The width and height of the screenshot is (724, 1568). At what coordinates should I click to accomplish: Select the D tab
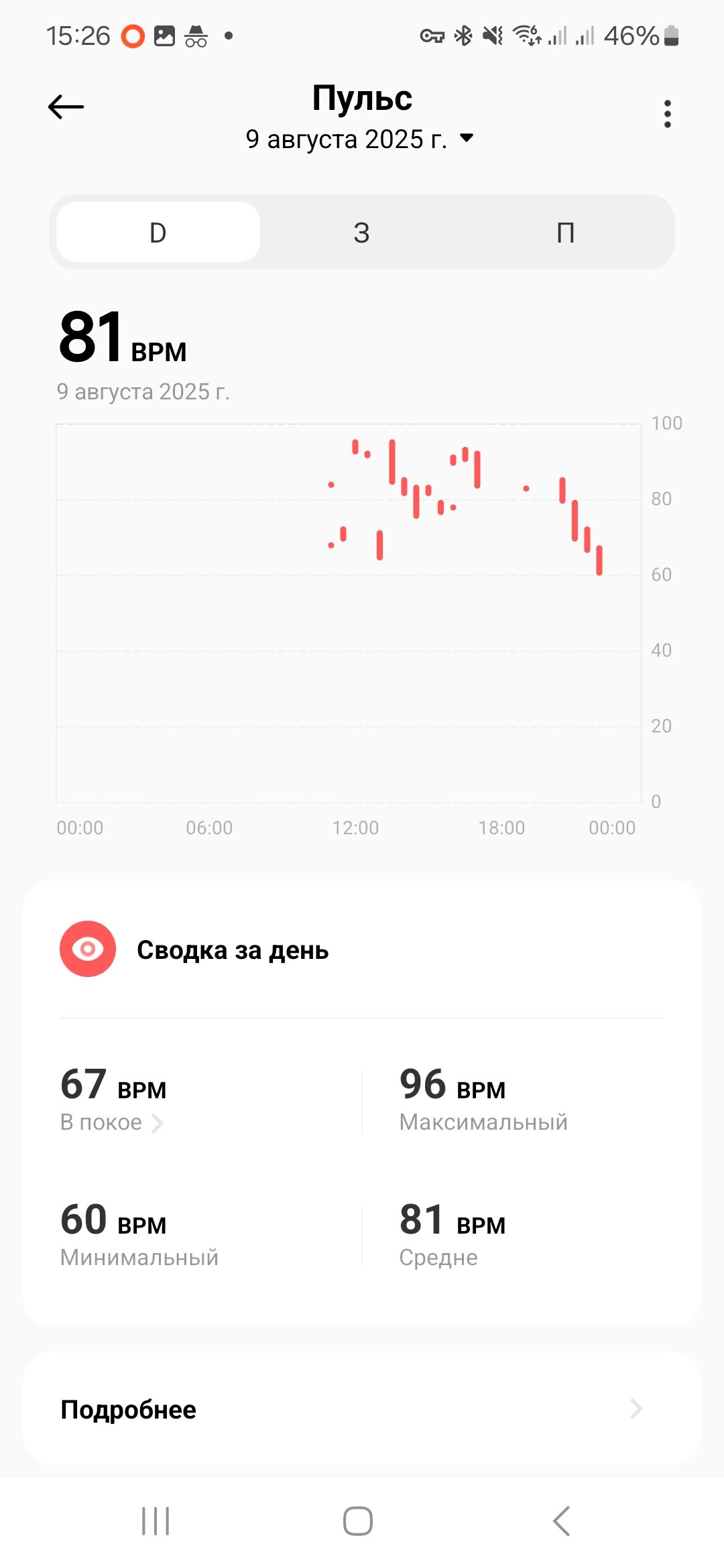coord(158,233)
